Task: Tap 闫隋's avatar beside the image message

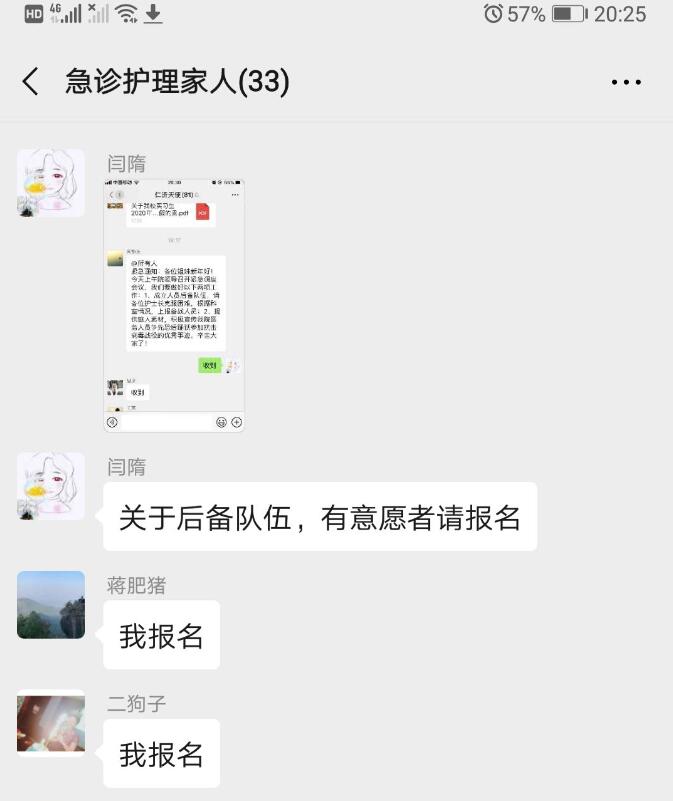Action: click(51, 183)
